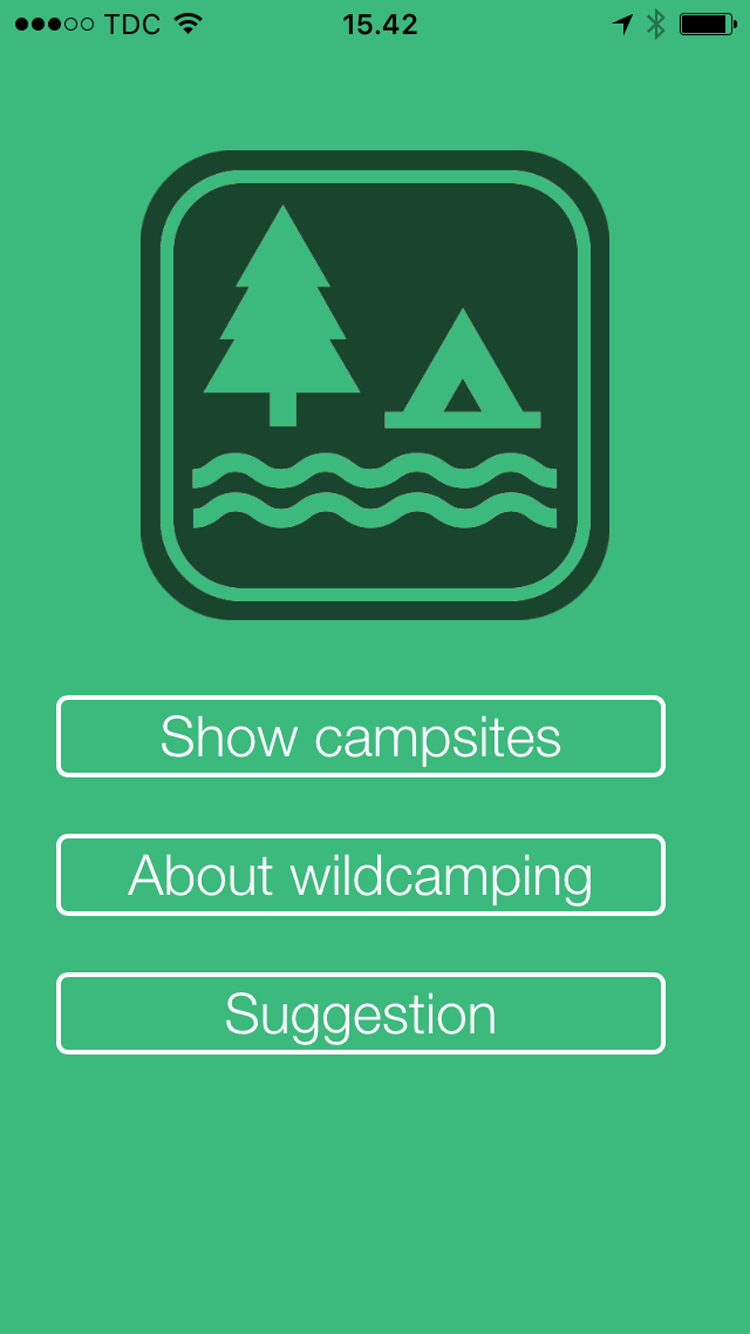This screenshot has height=1334, width=750.
Task: Open the Show campsites button
Action: pyautogui.click(x=361, y=736)
